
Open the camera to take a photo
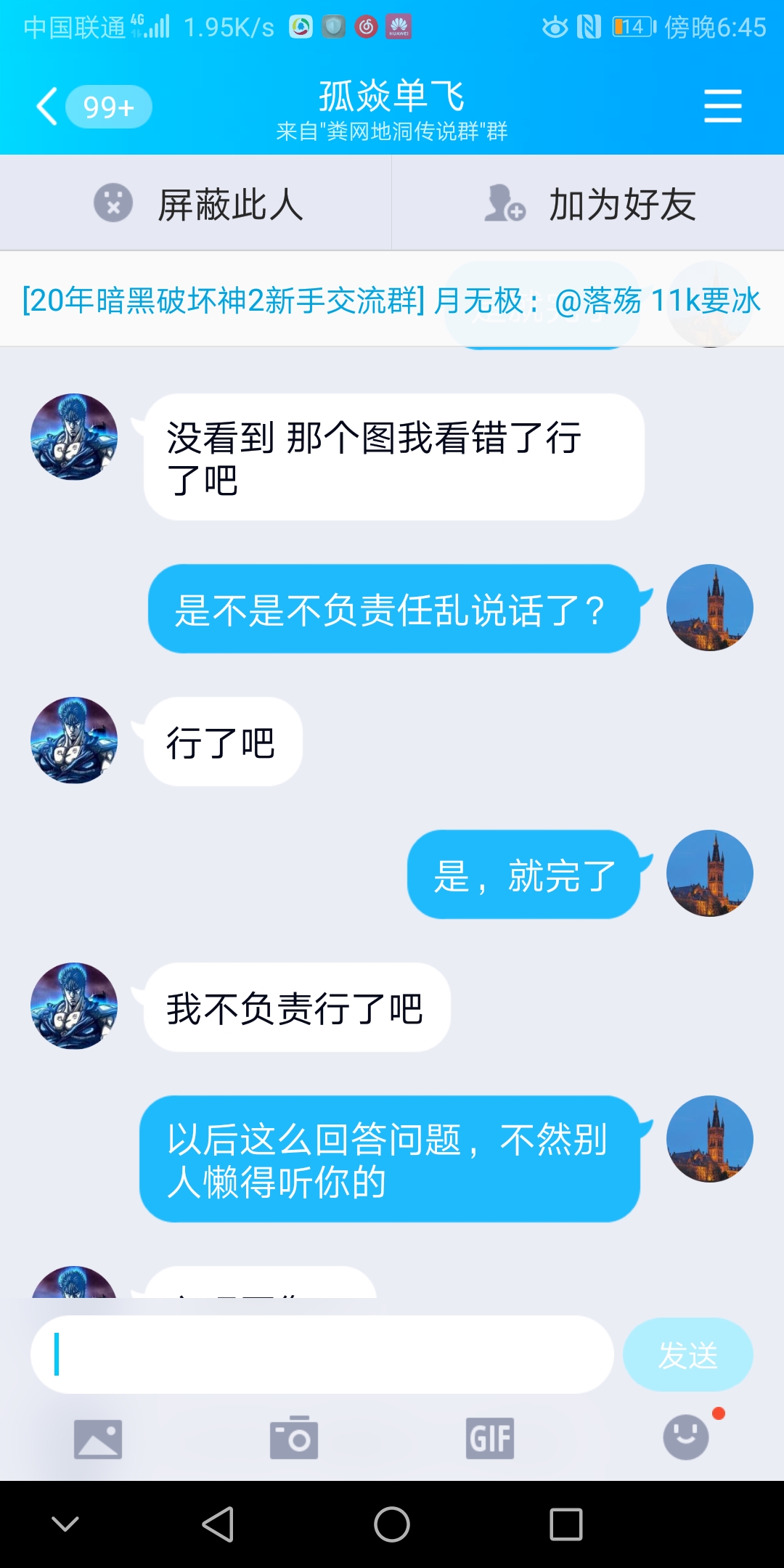(294, 1437)
